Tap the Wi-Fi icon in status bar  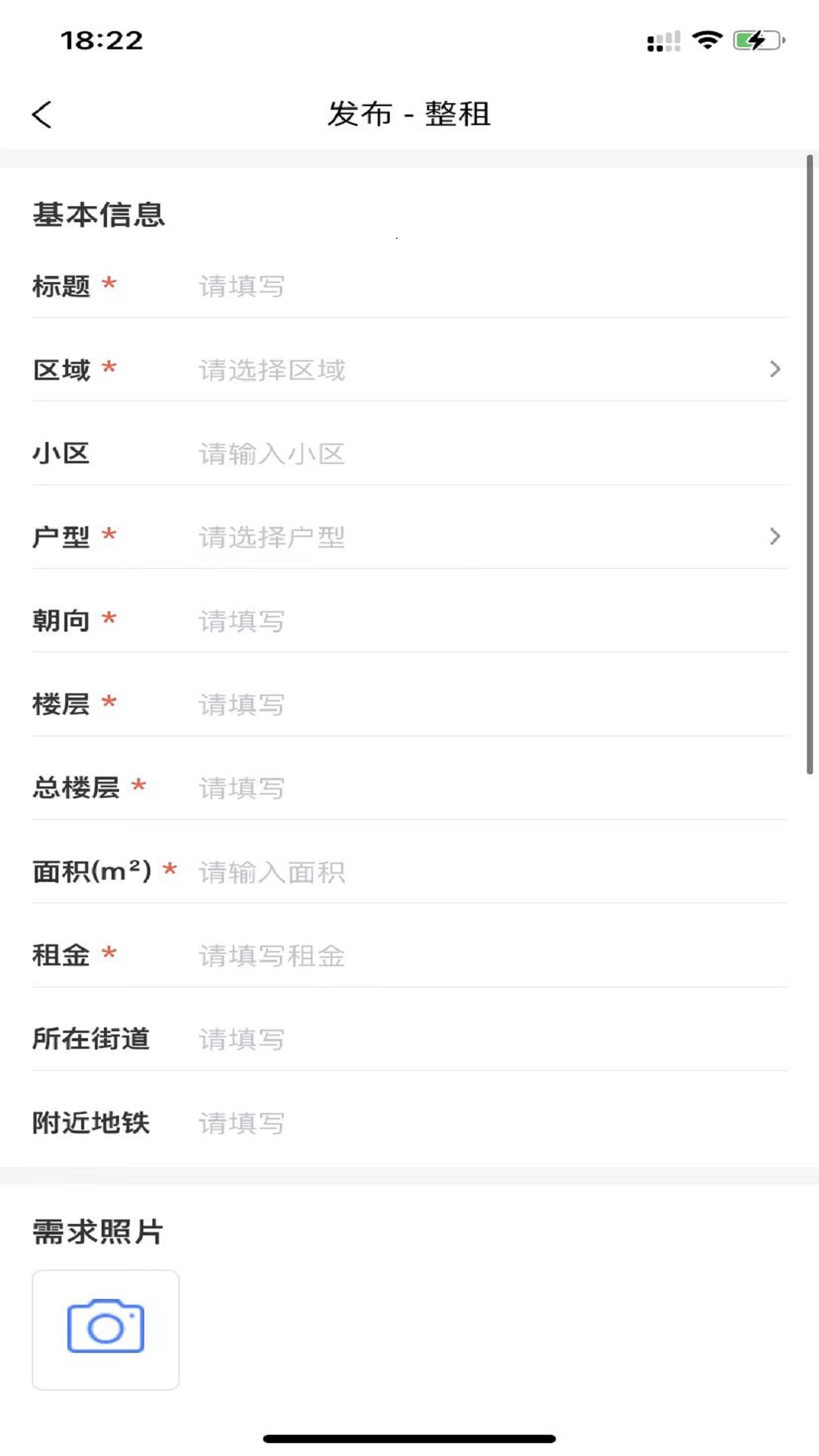[x=707, y=39]
